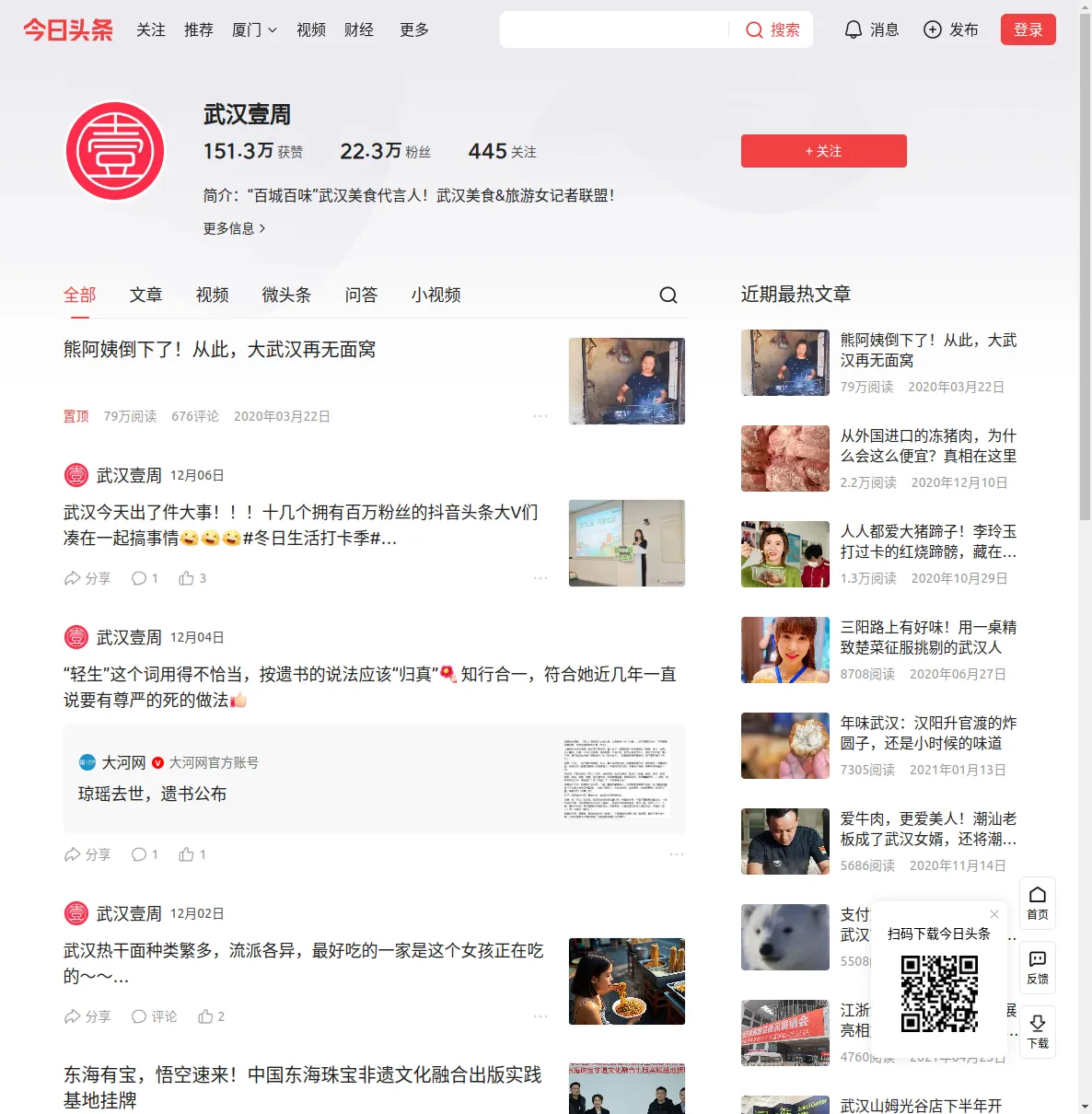This screenshot has height=1114, width=1092.
Task: Switch to the 小视频 tab
Action: pos(436,295)
